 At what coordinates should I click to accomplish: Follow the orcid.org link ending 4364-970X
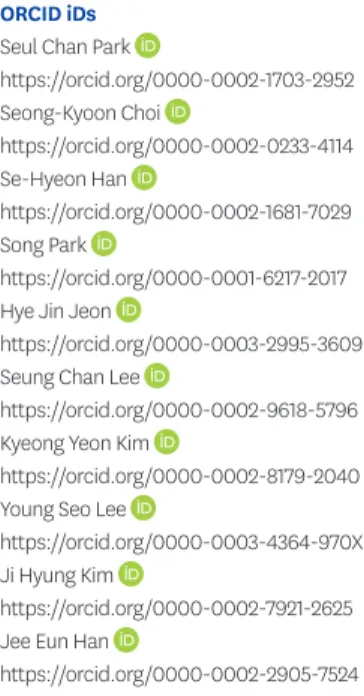pos(182,543)
